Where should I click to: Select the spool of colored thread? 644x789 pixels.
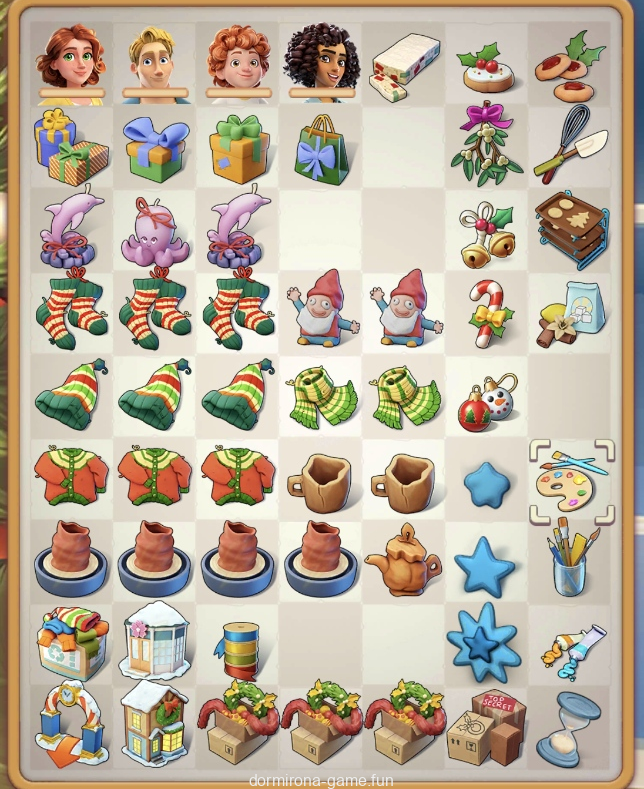(x=238, y=646)
